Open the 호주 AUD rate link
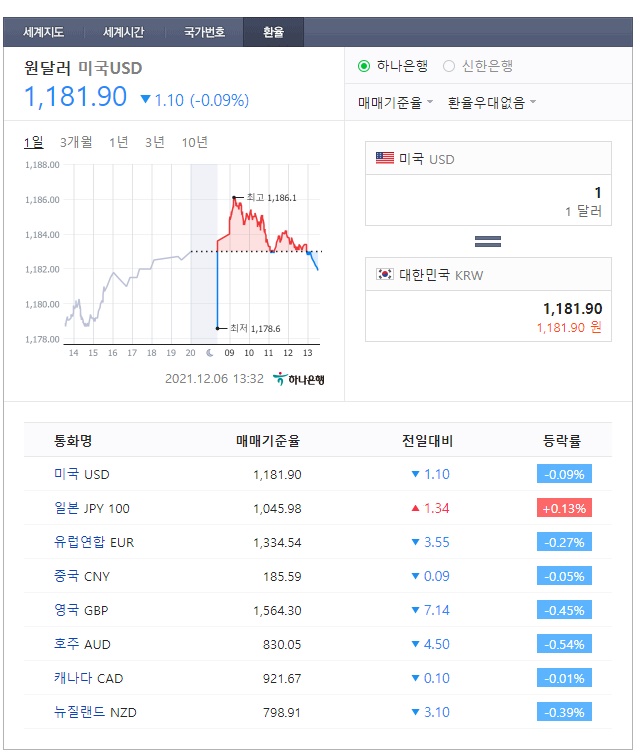 click(82, 644)
